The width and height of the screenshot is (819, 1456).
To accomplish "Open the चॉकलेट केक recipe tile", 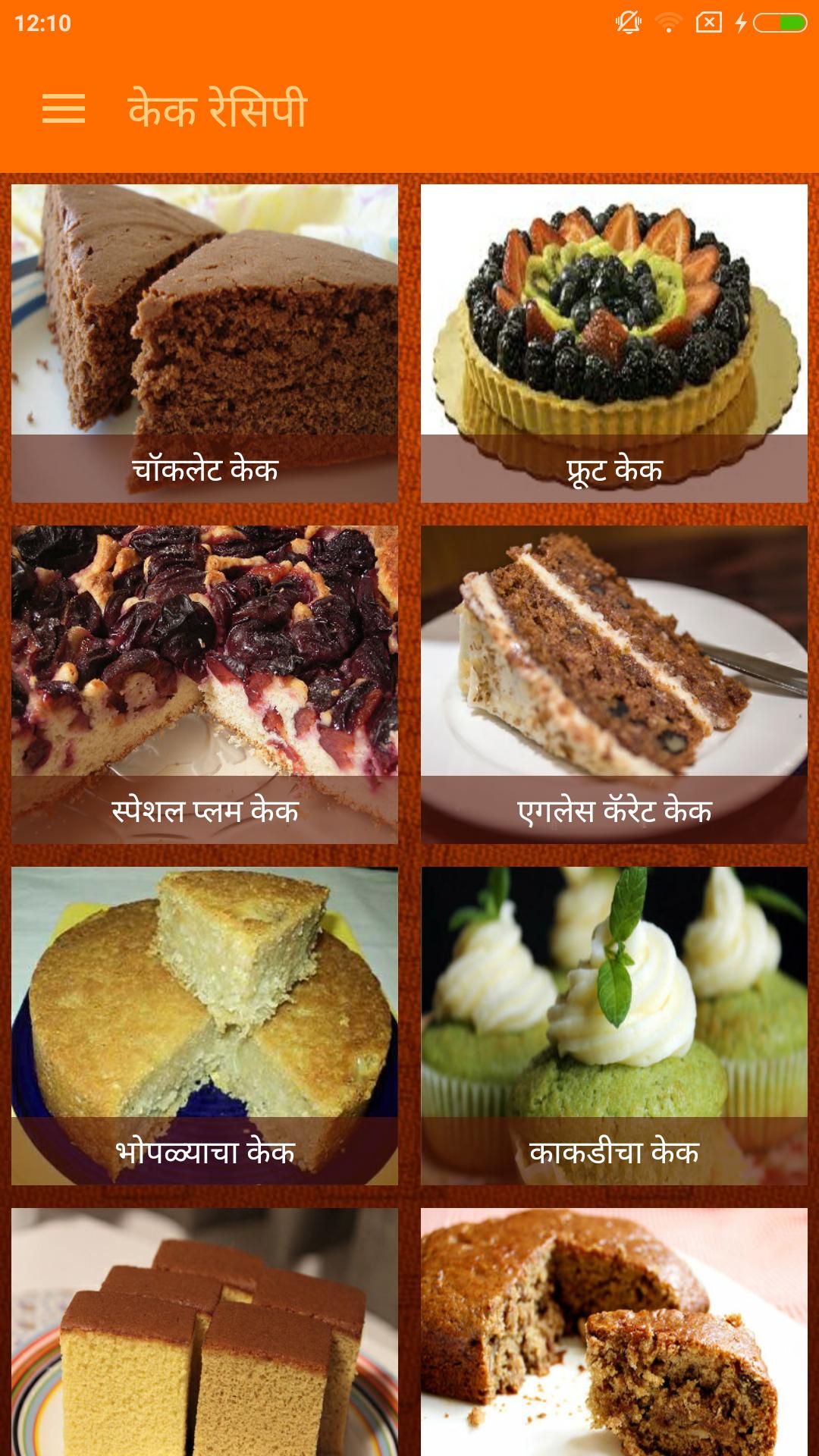I will click(205, 344).
